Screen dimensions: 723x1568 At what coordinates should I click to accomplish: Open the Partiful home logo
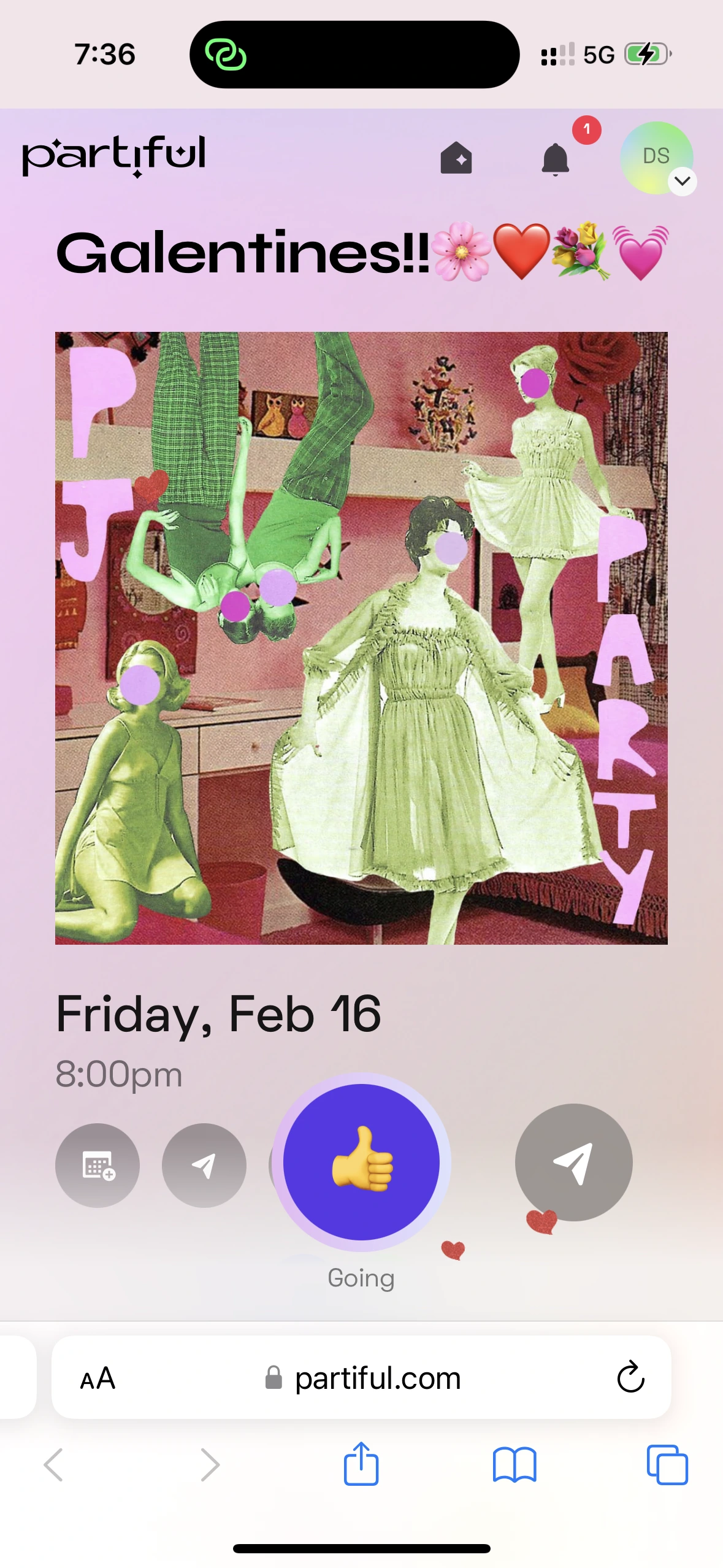pyautogui.click(x=114, y=156)
